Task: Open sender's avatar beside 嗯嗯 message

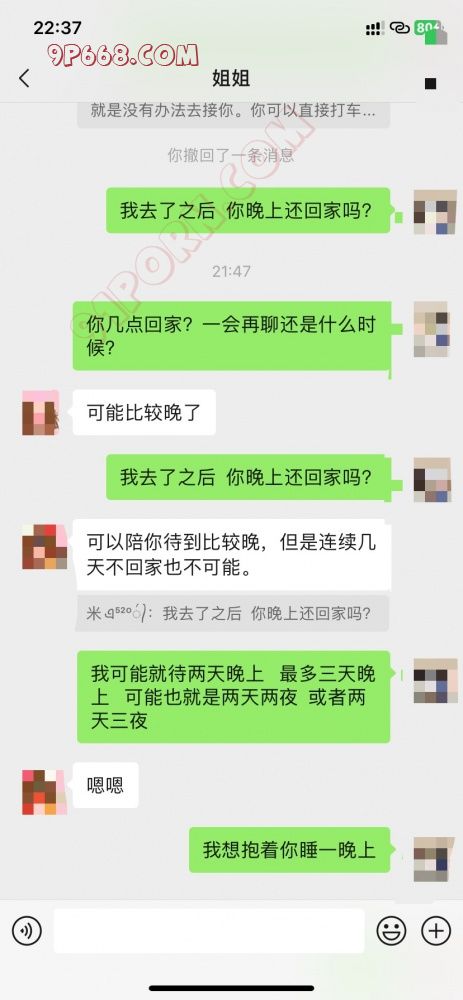Action: tap(44, 791)
